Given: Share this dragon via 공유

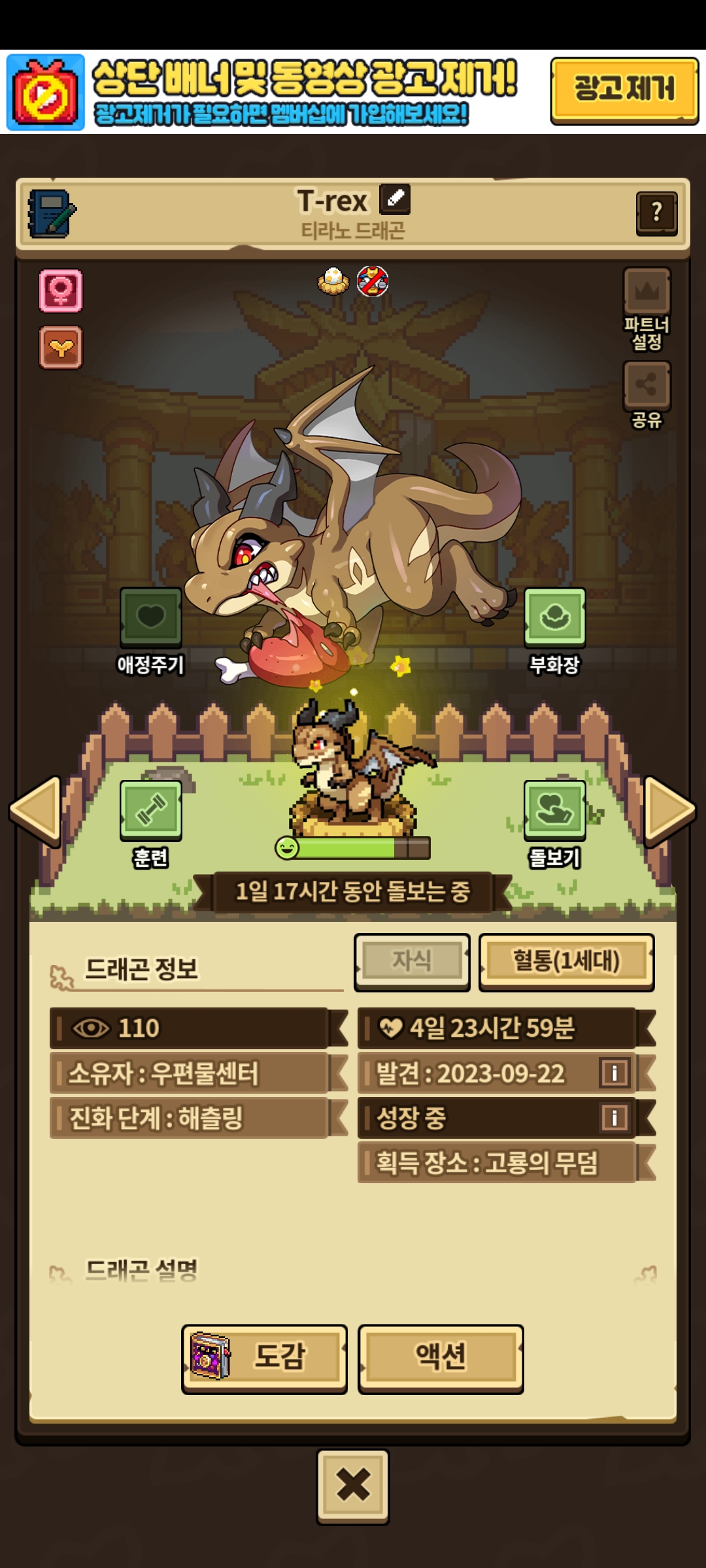Looking at the screenshot, I should tap(647, 394).
